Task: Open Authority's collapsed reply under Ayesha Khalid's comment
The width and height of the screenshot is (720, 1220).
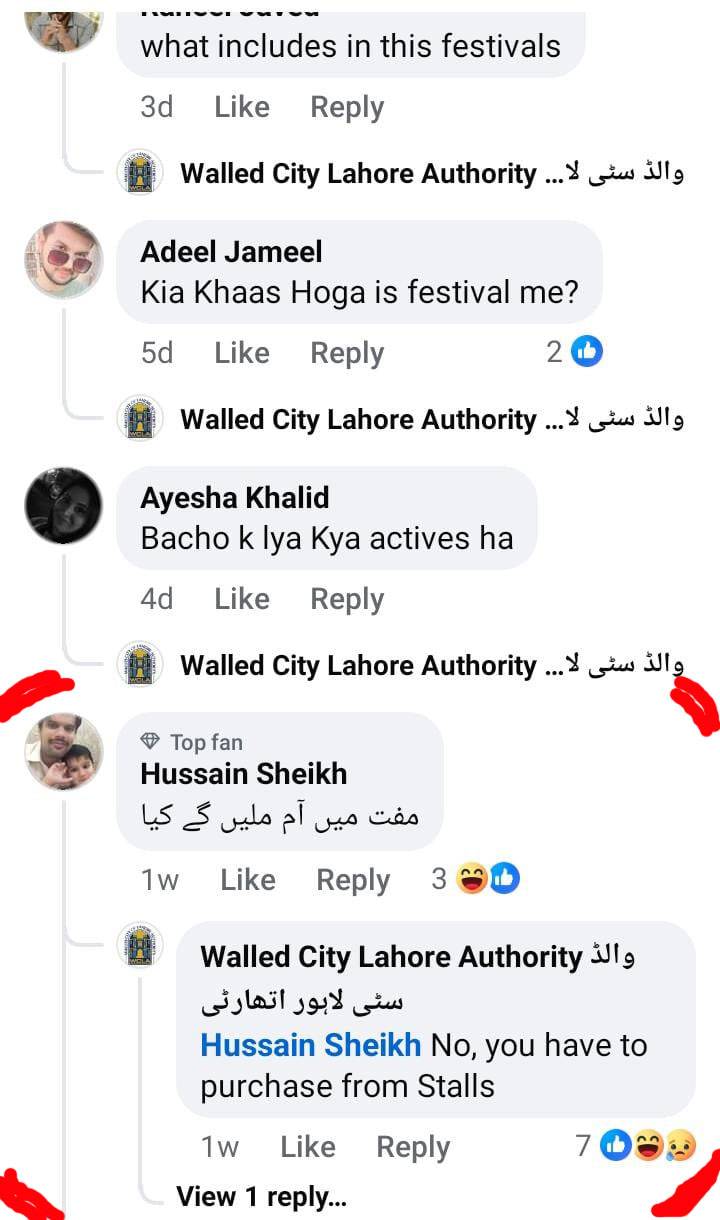Action: tap(401, 665)
